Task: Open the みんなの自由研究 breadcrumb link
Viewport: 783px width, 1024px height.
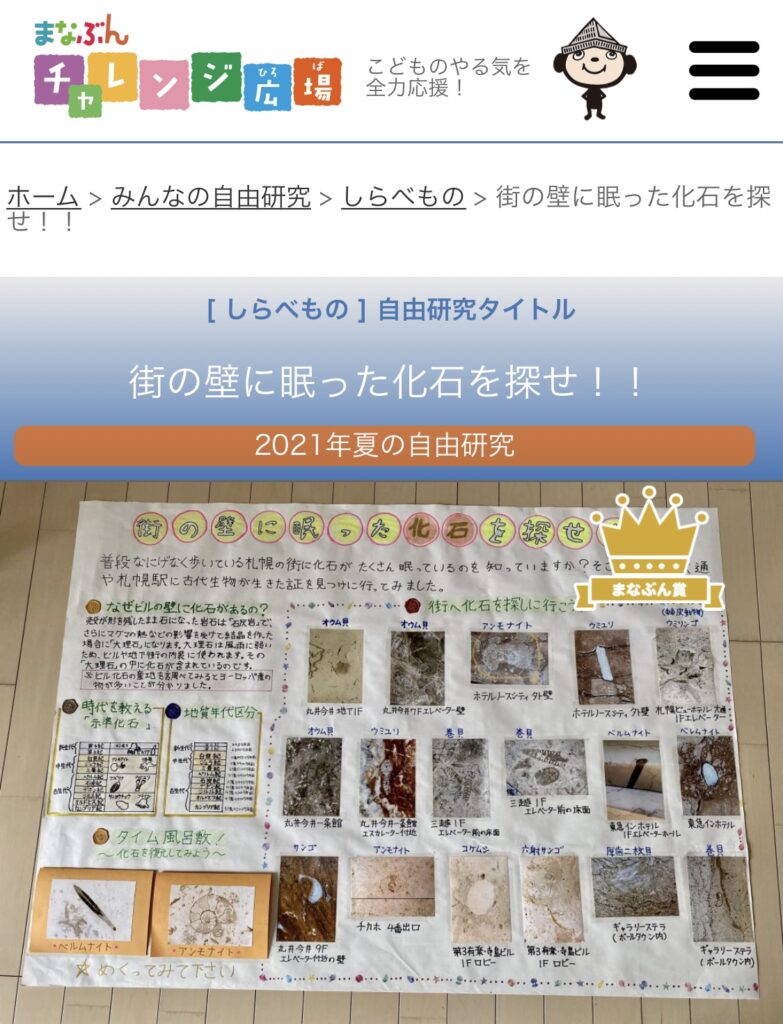Action: (x=211, y=197)
